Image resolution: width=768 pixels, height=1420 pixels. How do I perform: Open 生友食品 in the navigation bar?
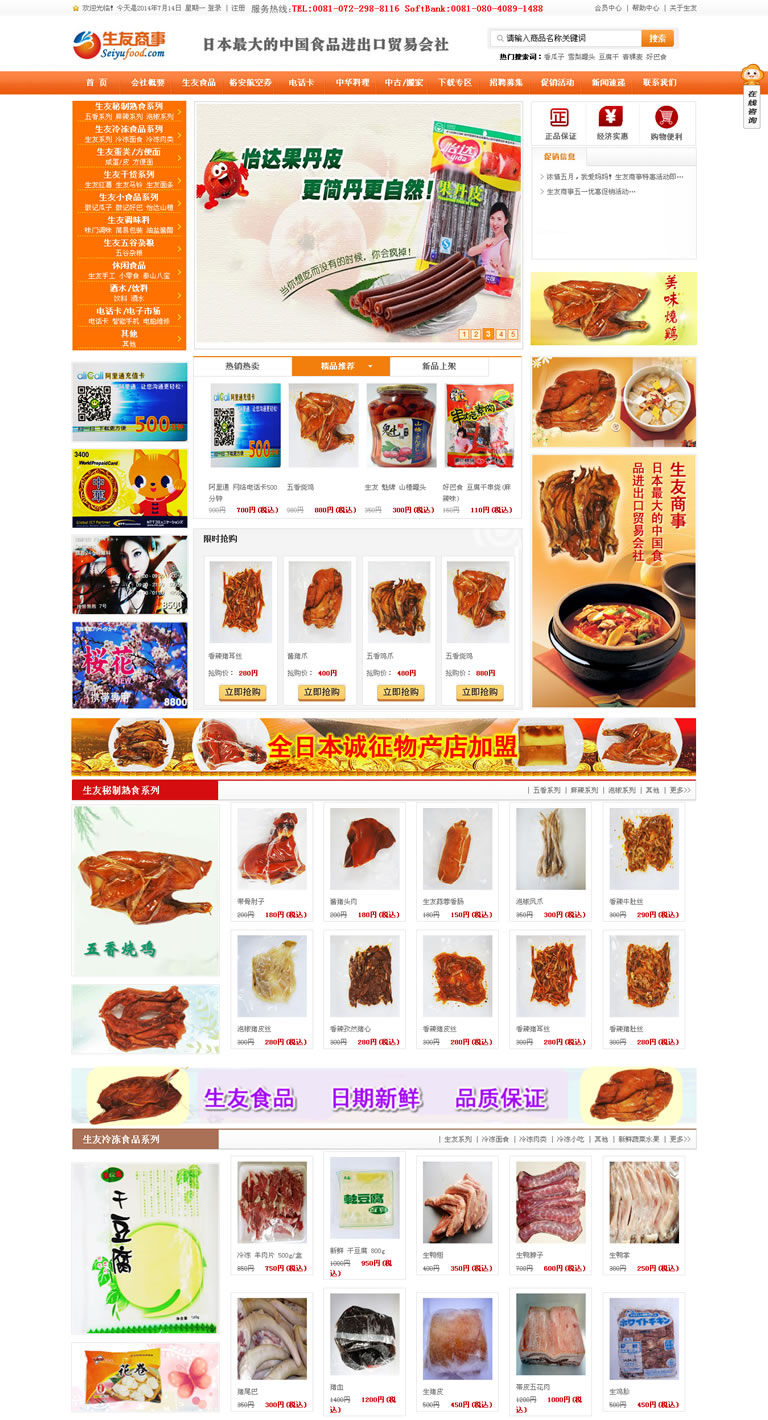tap(198, 83)
